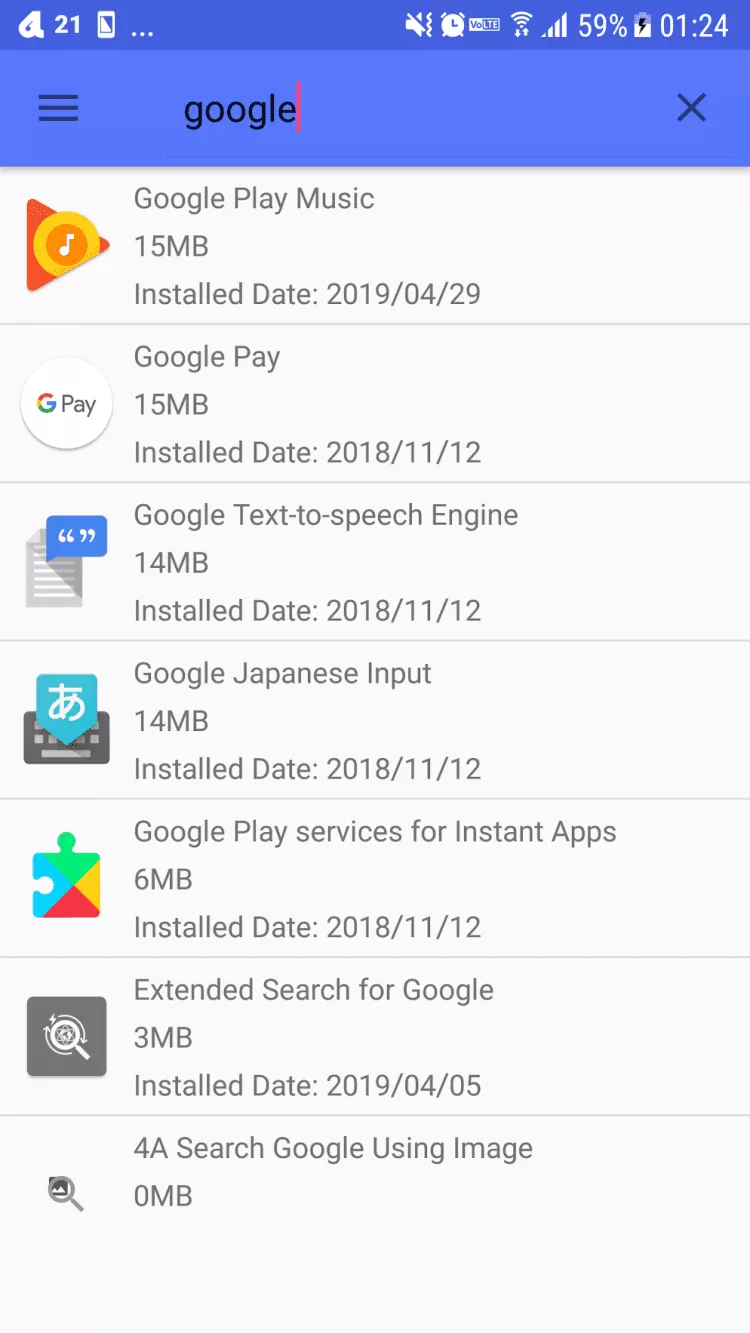The height and width of the screenshot is (1333, 750).
Task: Open the Google Play Music entry
Action: [x=375, y=246]
